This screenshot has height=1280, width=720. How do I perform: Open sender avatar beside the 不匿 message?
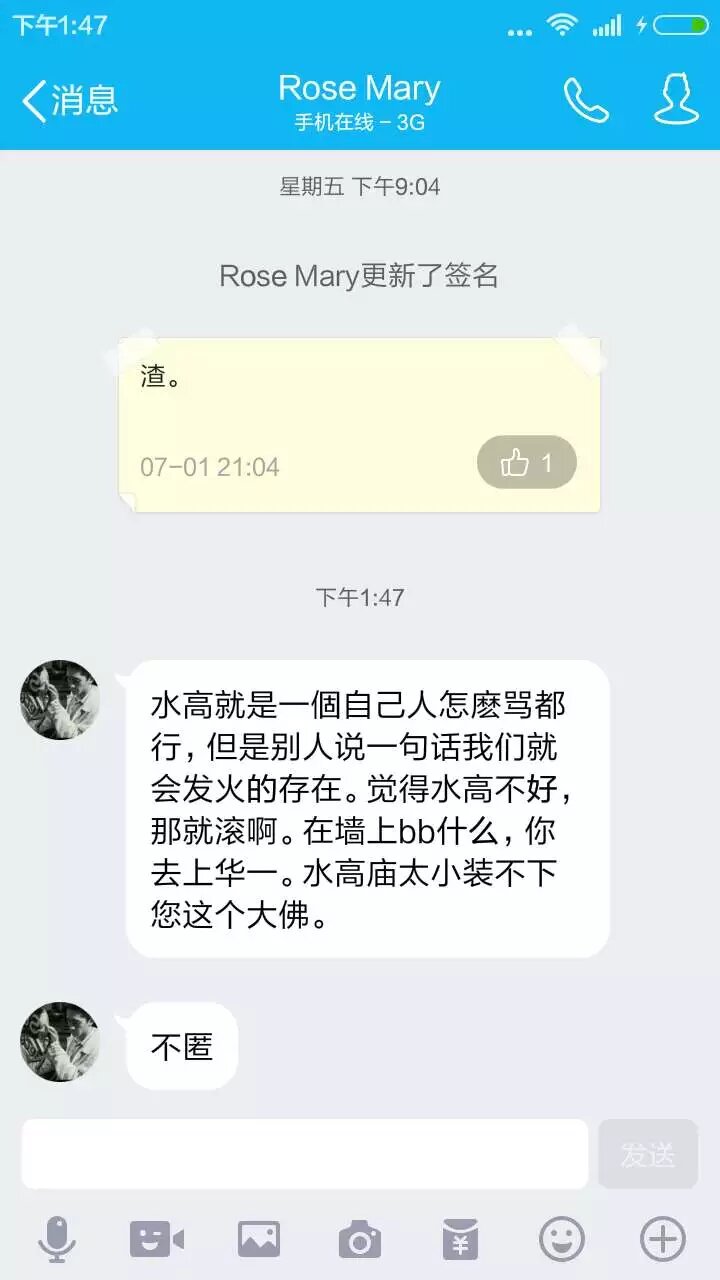pos(60,1042)
